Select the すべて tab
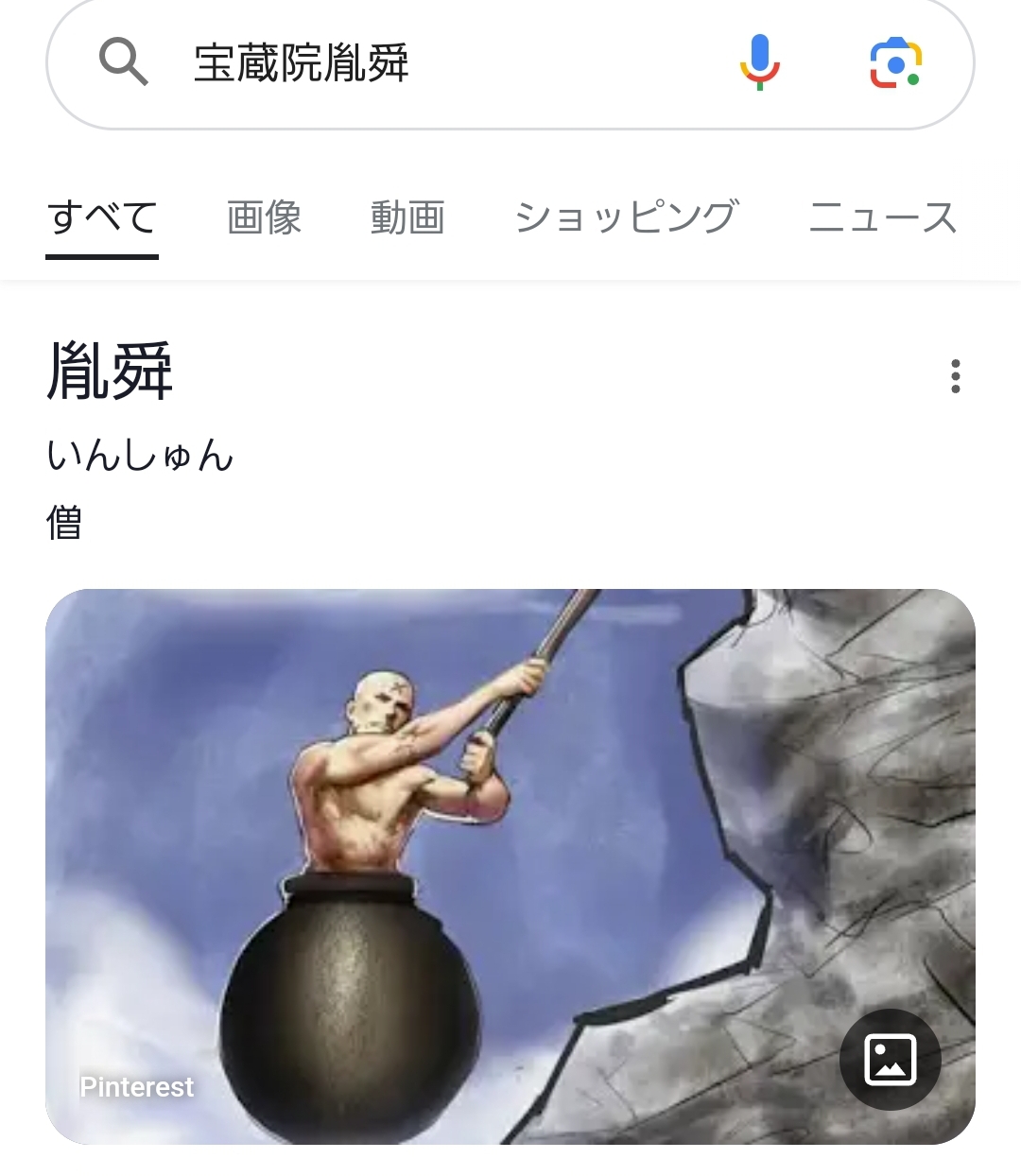Screen dimensions: 1021x1176 (102, 218)
